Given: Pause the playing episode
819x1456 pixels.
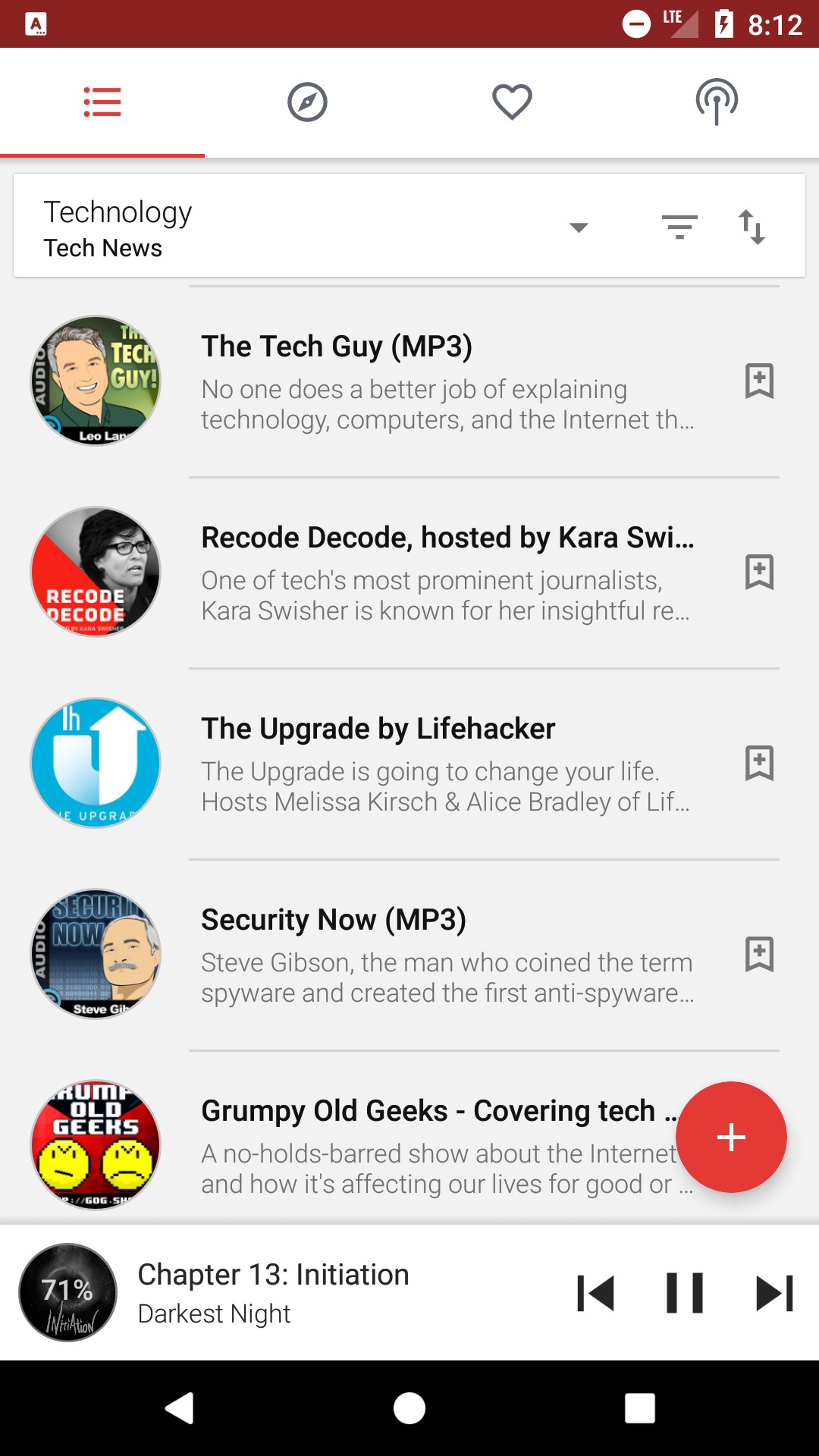Looking at the screenshot, I should [x=684, y=1293].
